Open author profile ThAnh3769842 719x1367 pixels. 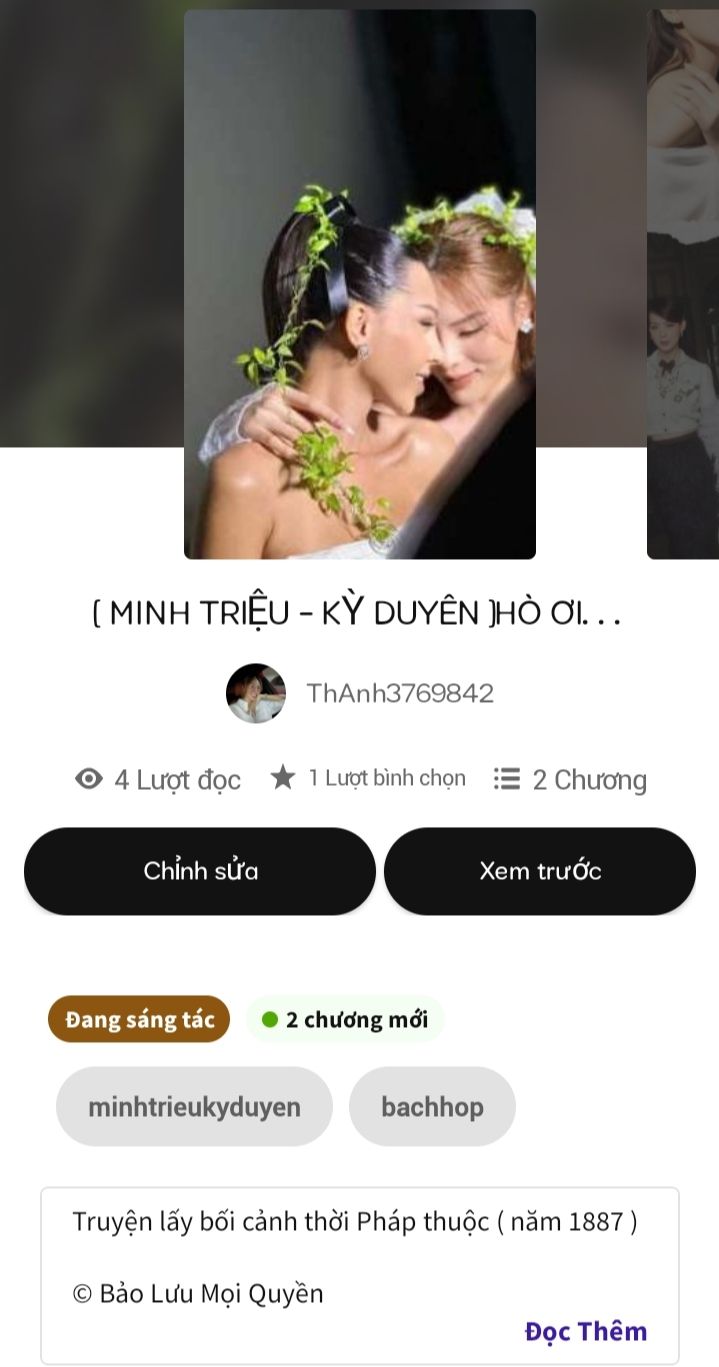pos(399,693)
